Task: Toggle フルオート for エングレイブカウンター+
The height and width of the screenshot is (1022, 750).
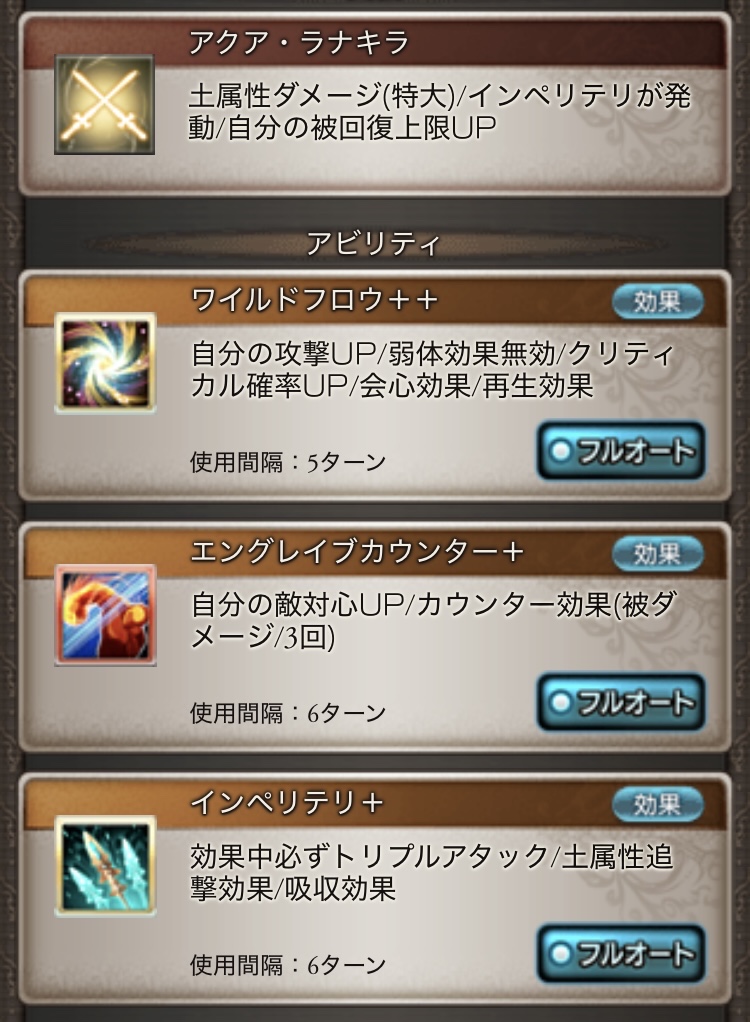Action: click(621, 703)
